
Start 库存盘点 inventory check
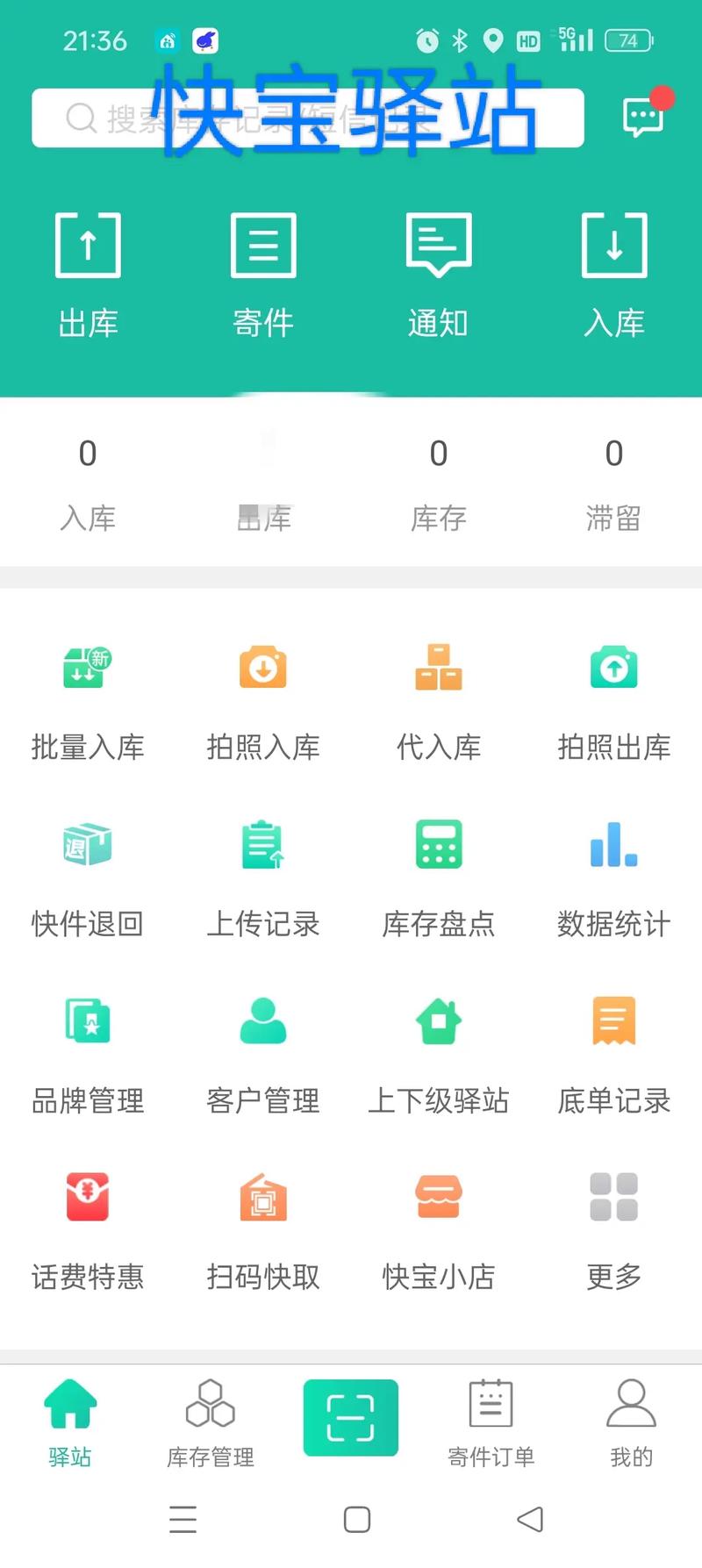tap(439, 873)
